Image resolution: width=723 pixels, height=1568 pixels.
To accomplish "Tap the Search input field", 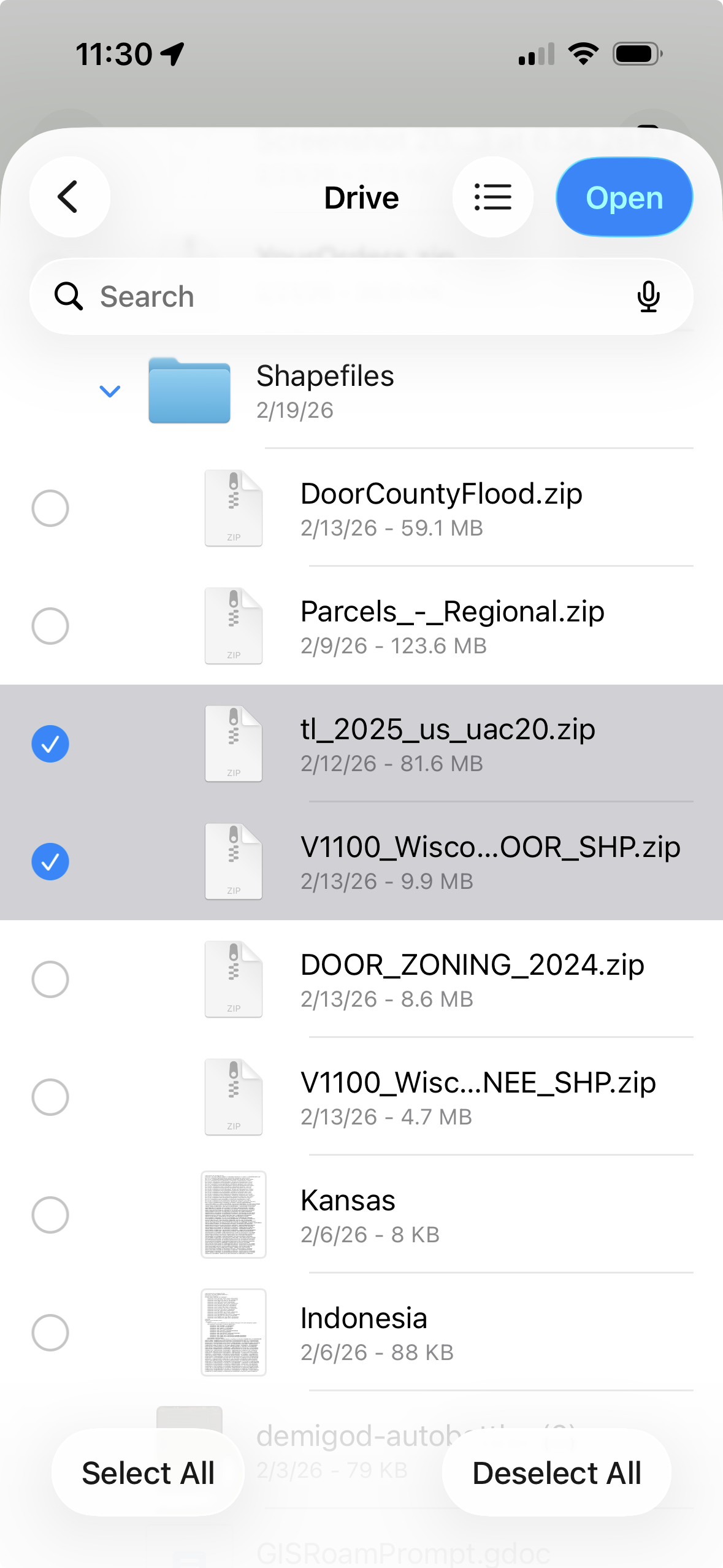I will coord(307,296).
